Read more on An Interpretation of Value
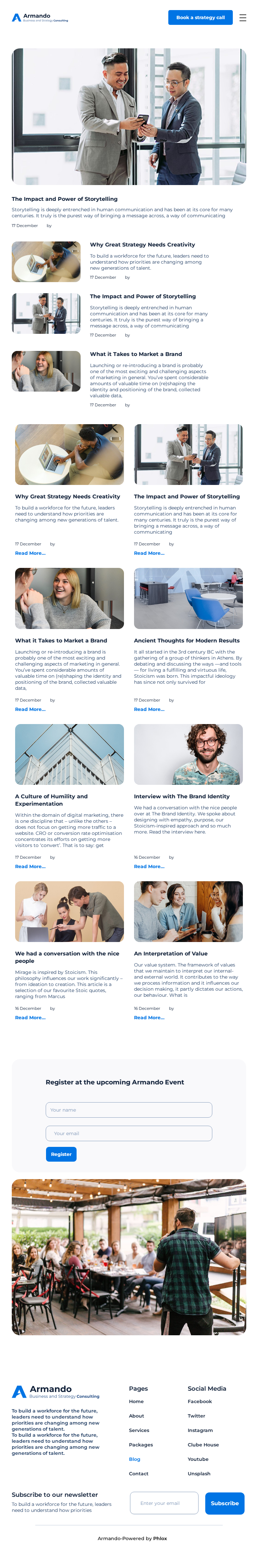258x1568 pixels. click(149, 1018)
